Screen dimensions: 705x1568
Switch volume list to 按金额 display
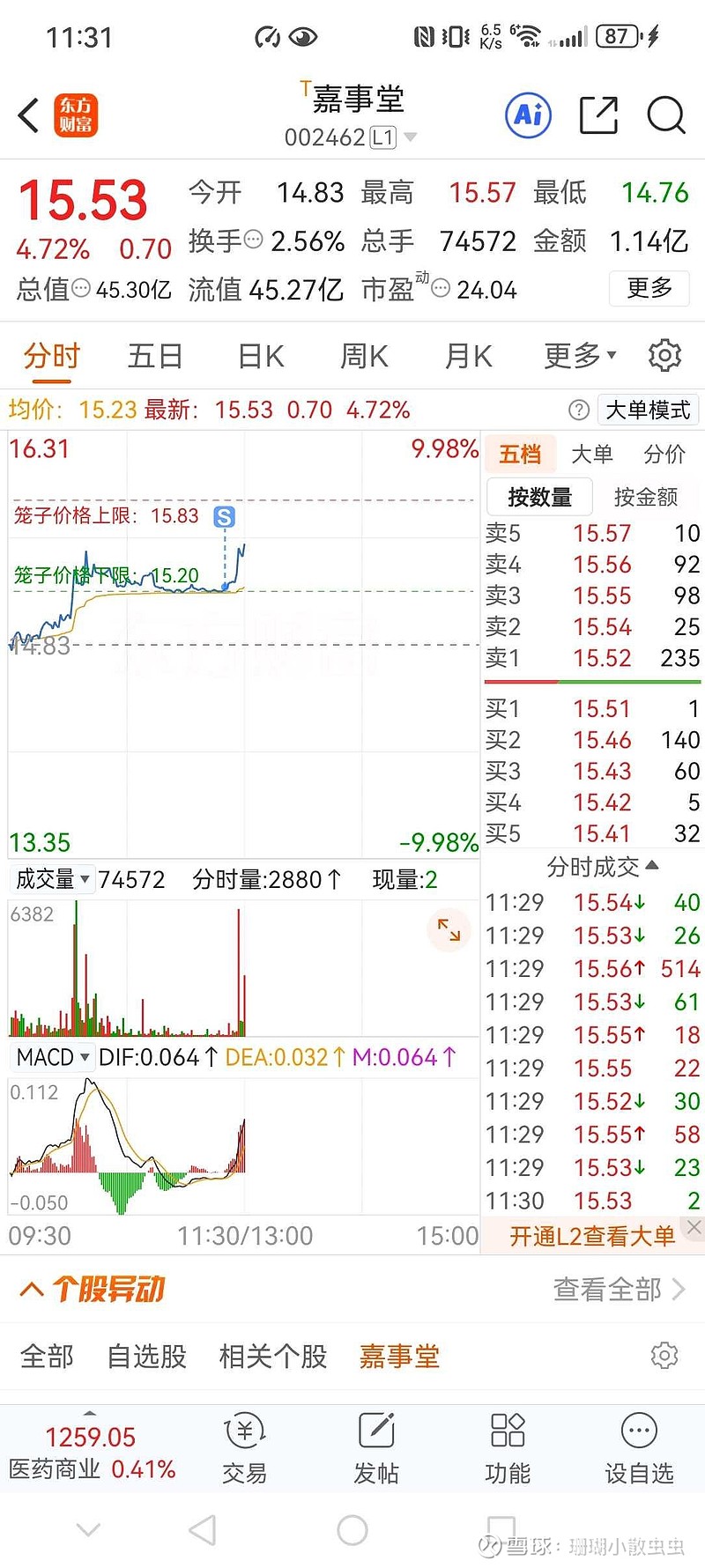click(x=645, y=497)
